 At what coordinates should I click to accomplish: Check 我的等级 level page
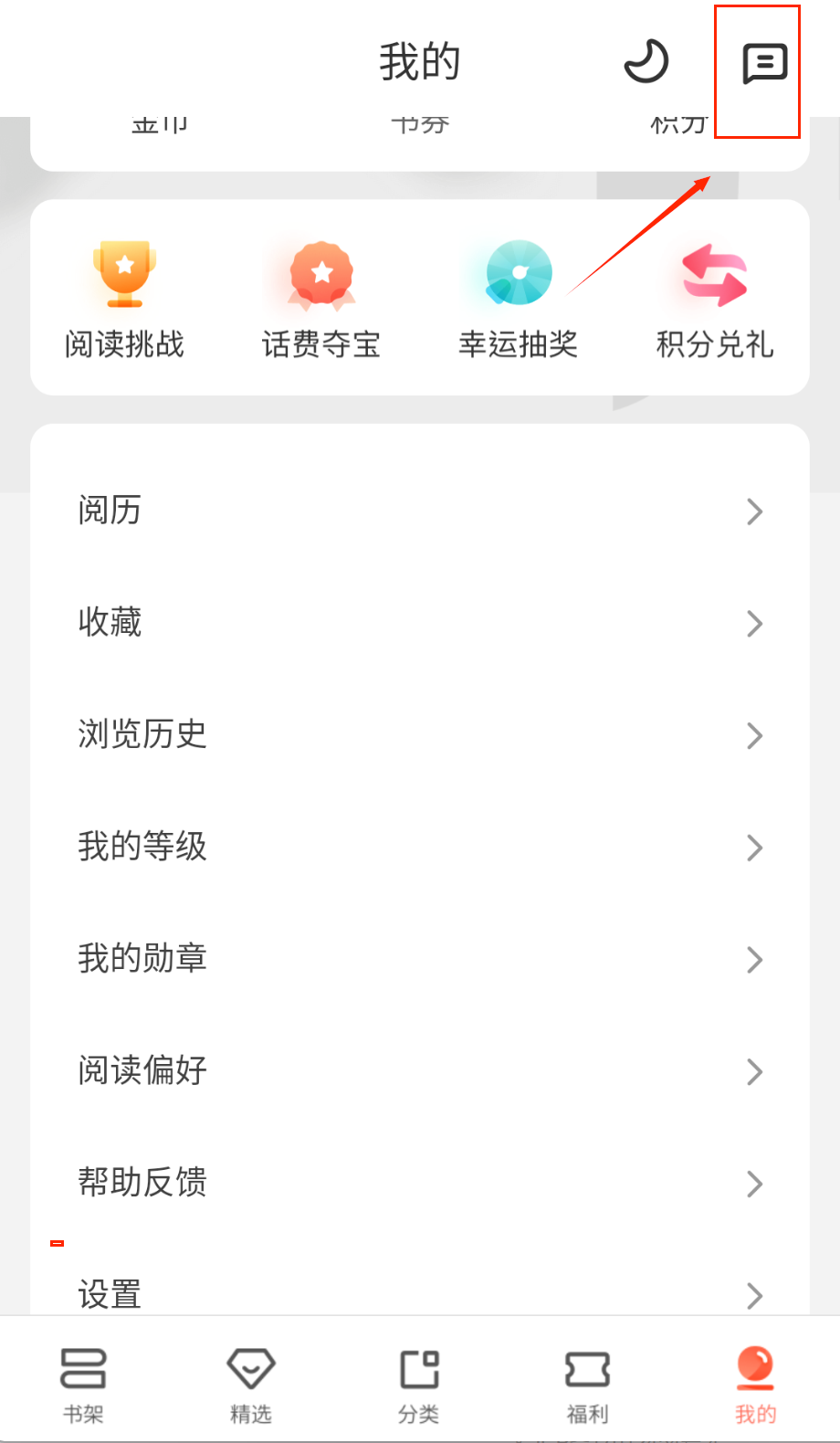(420, 847)
